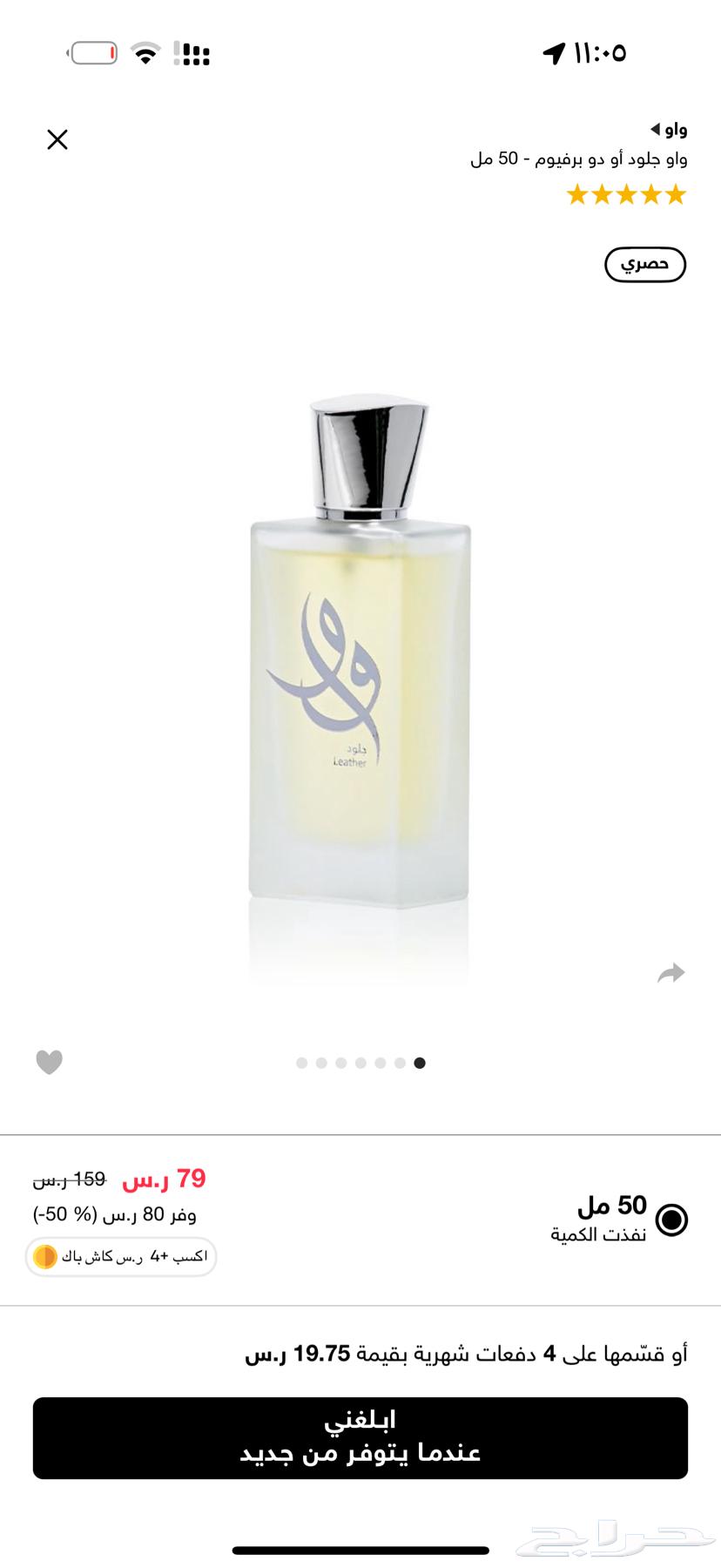Dismiss the product view with the X
Image resolution: width=721 pixels, height=1568 pixels.
coord(57,139)
